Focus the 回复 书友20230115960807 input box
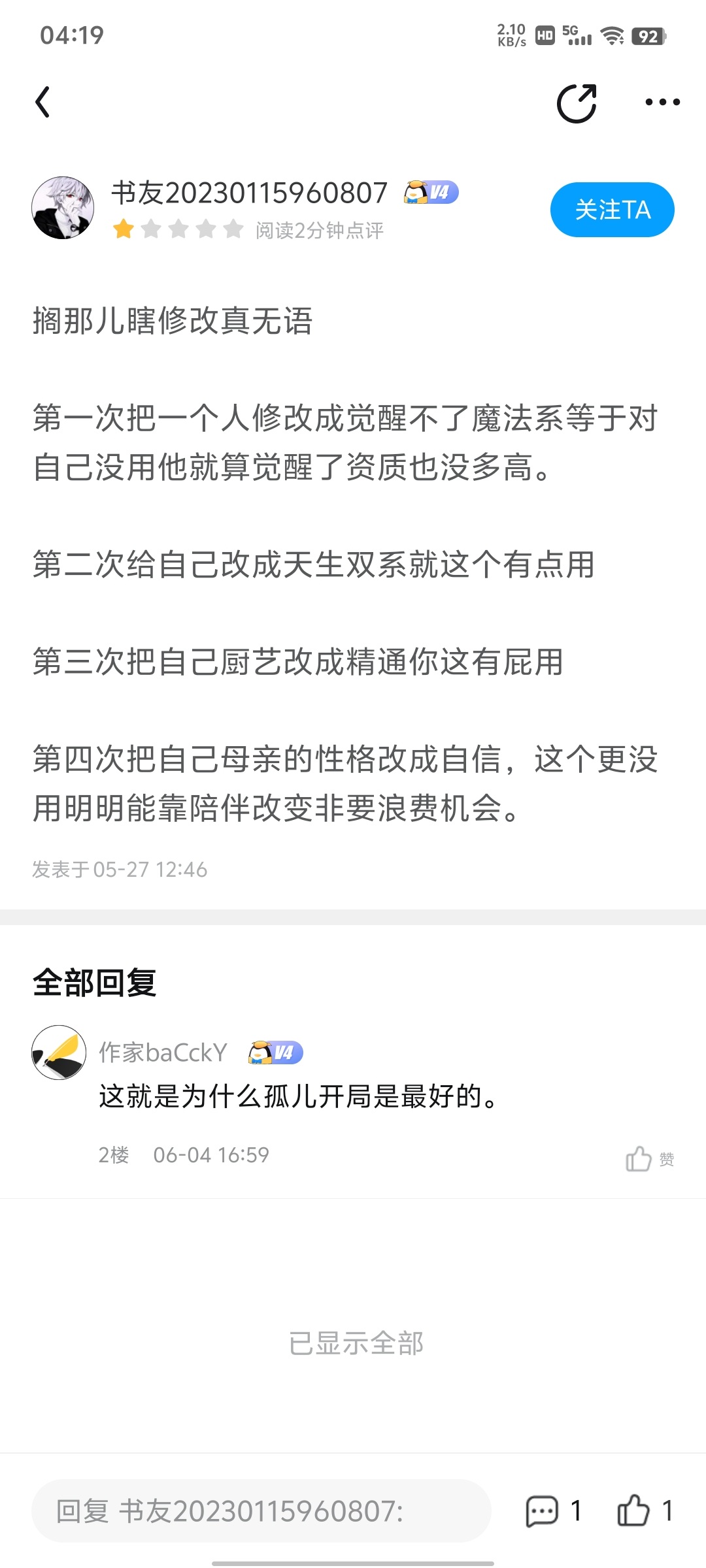706x1568 pixels. (x=261, y=1511)
